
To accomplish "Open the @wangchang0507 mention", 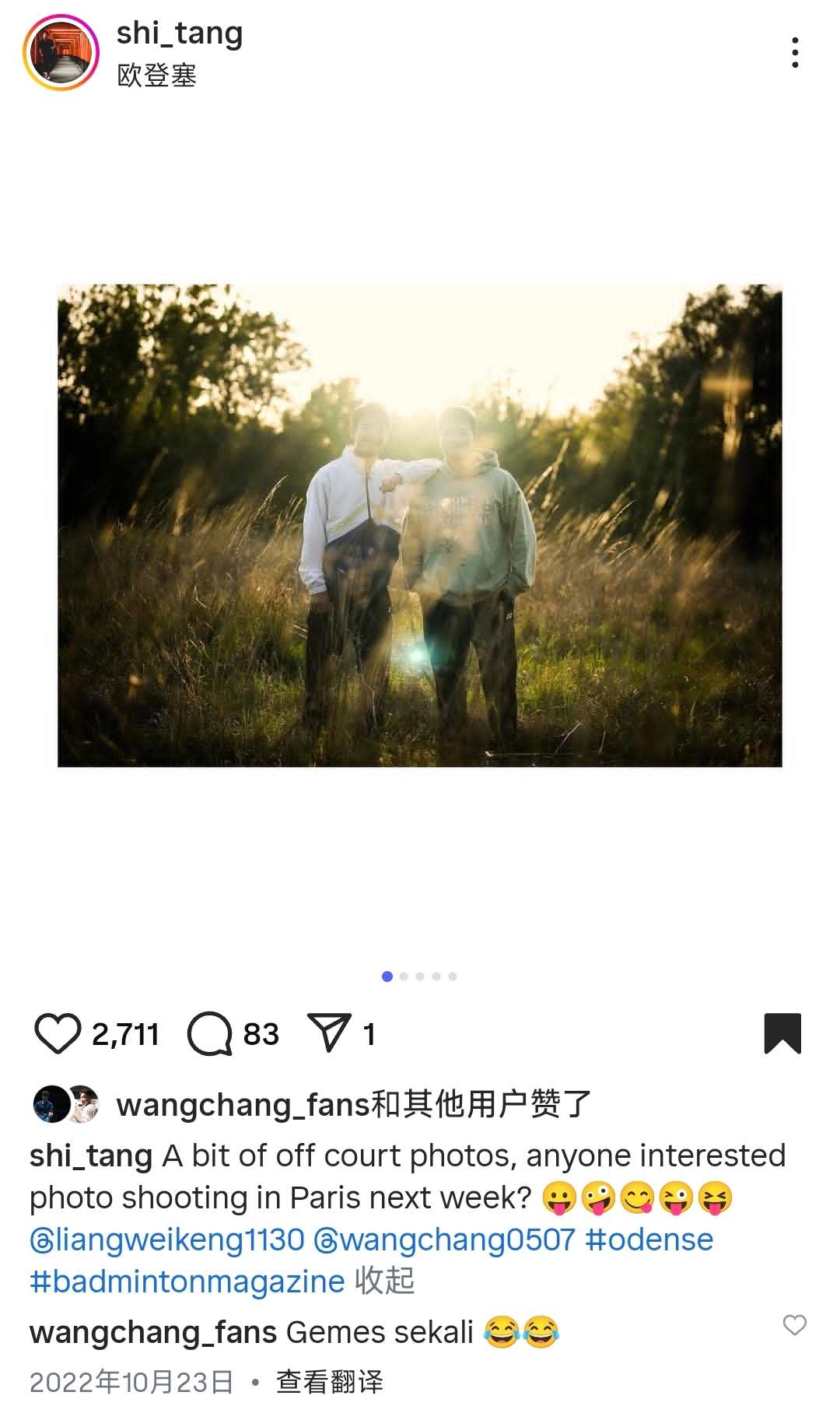I will pos(444,1239).
